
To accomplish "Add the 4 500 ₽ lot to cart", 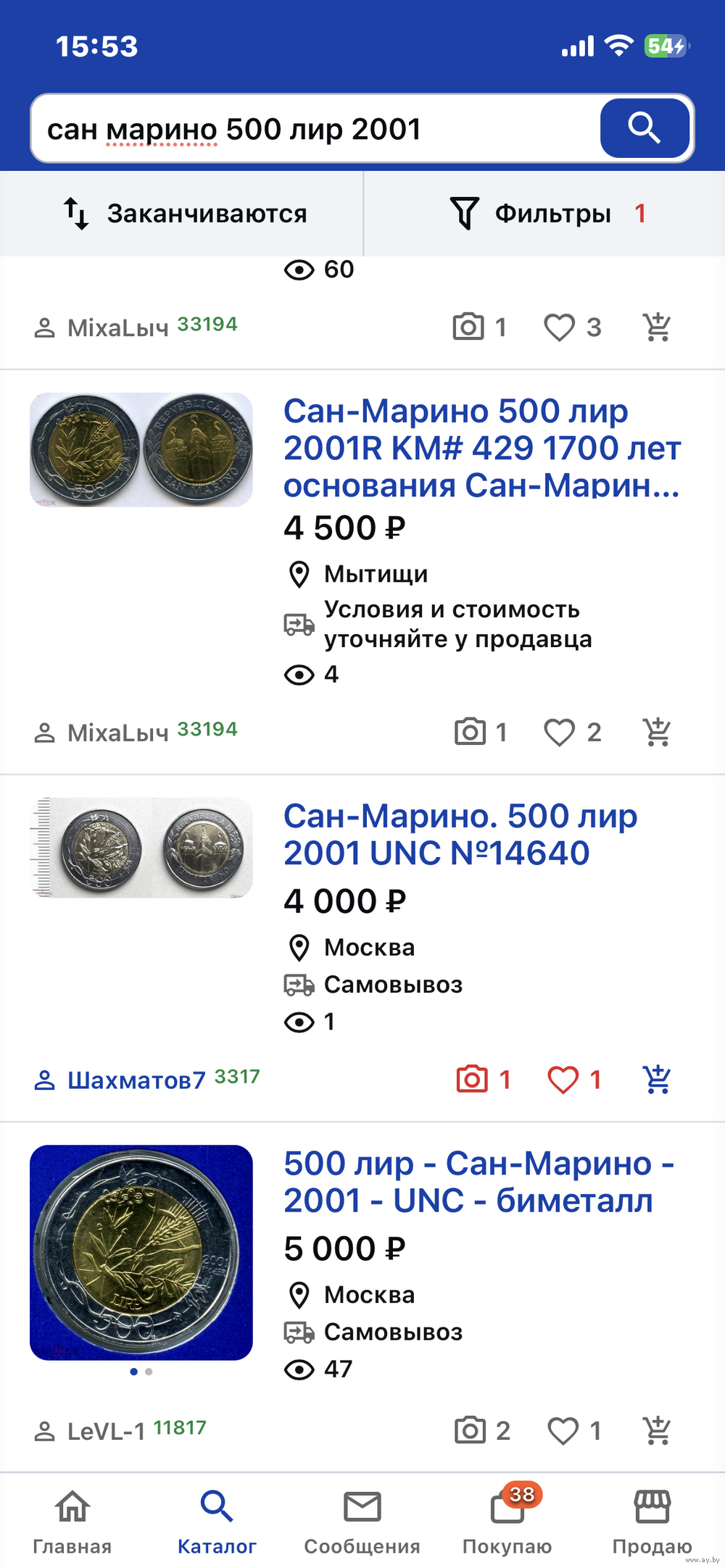I will coord(657,732).
